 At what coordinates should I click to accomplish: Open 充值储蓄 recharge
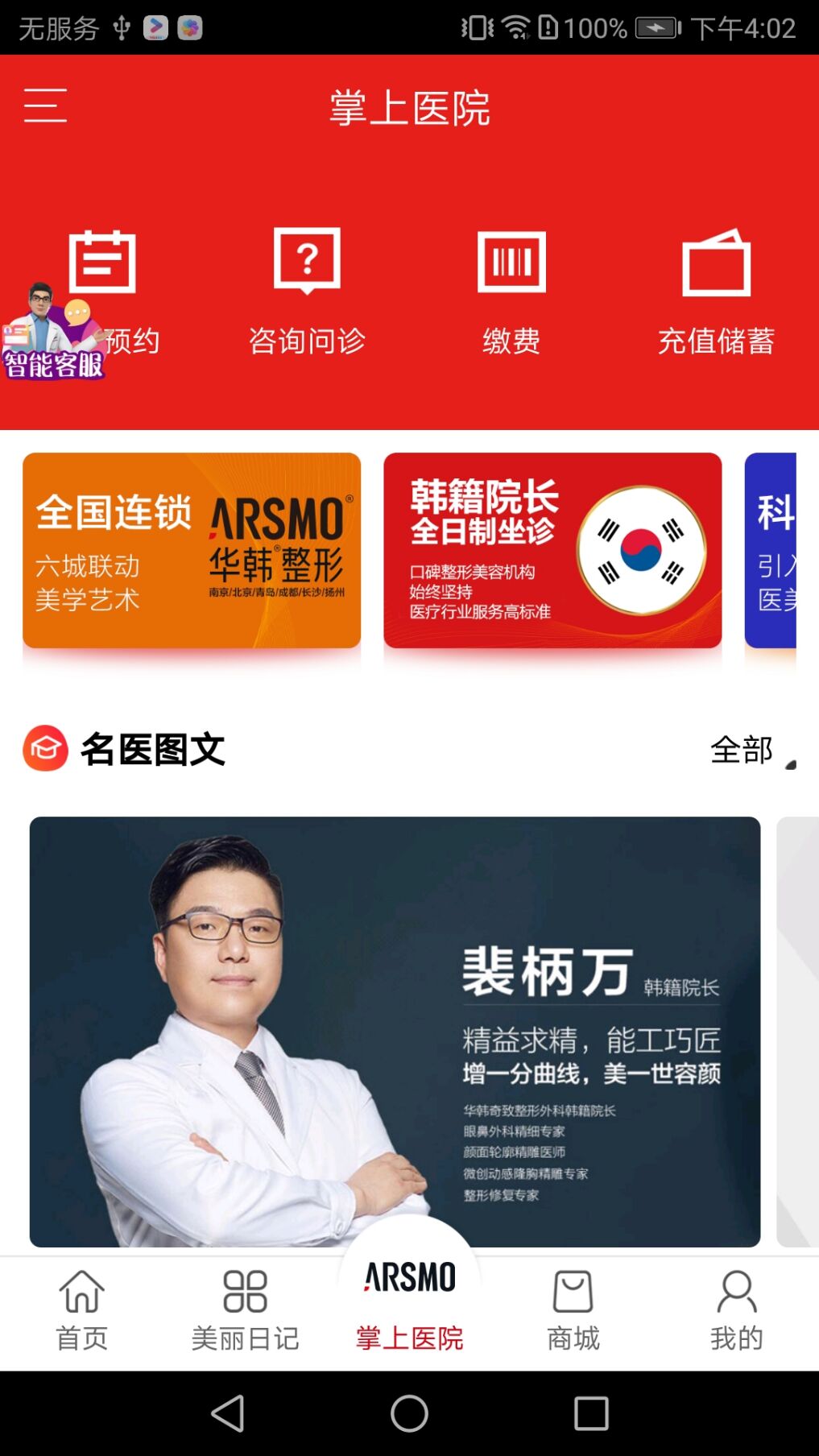pyautogui.click(x=716, y=292)
